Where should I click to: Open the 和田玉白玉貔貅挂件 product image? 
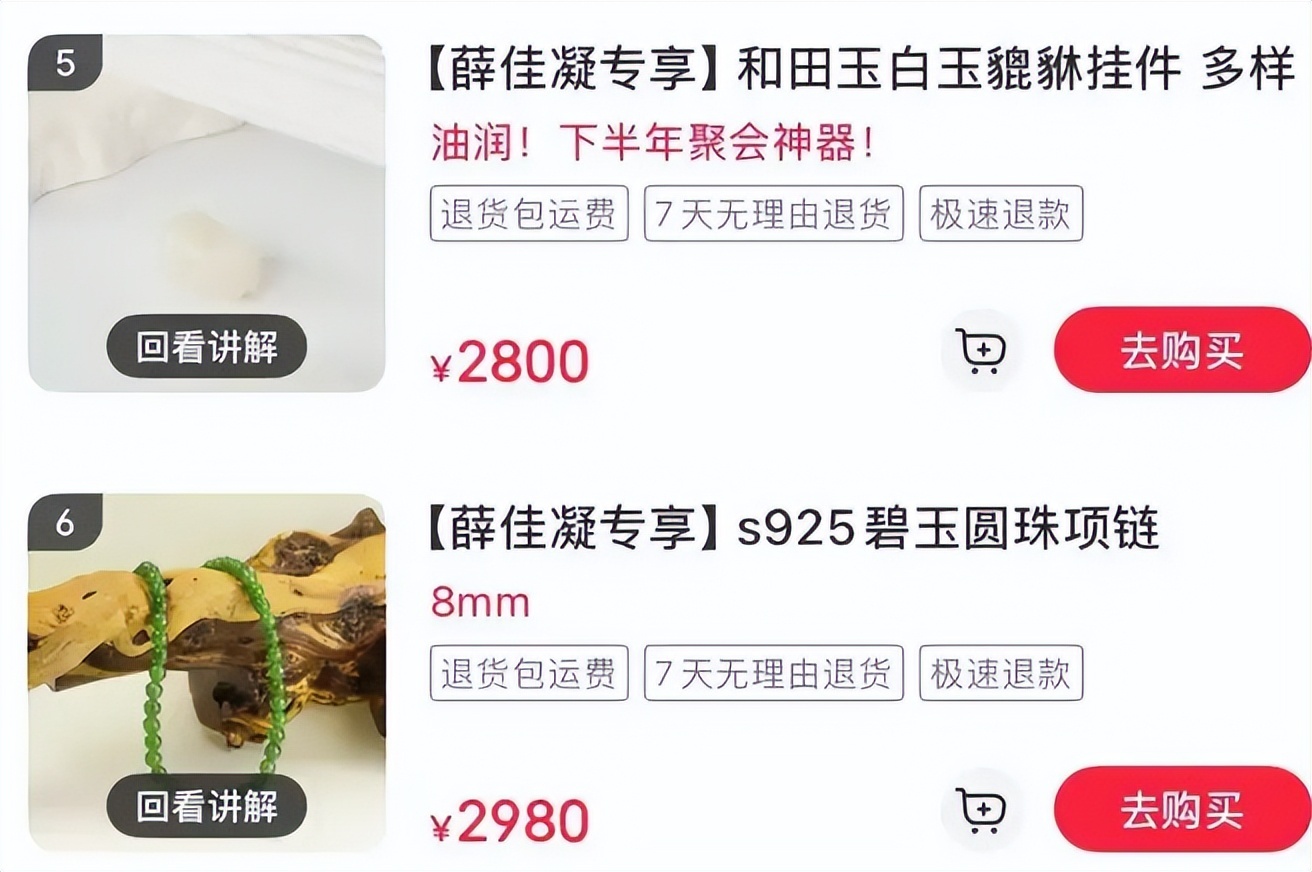(207, 200)
